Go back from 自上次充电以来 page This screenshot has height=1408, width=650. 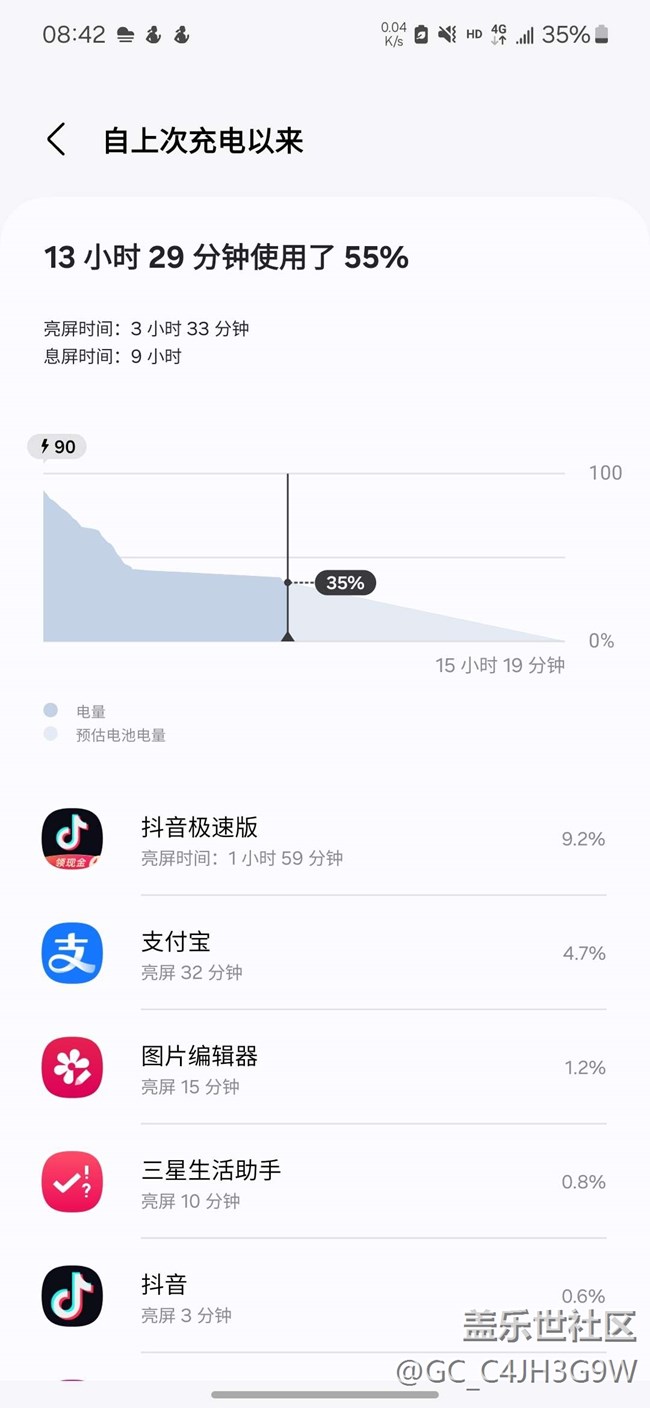point(57,140)
